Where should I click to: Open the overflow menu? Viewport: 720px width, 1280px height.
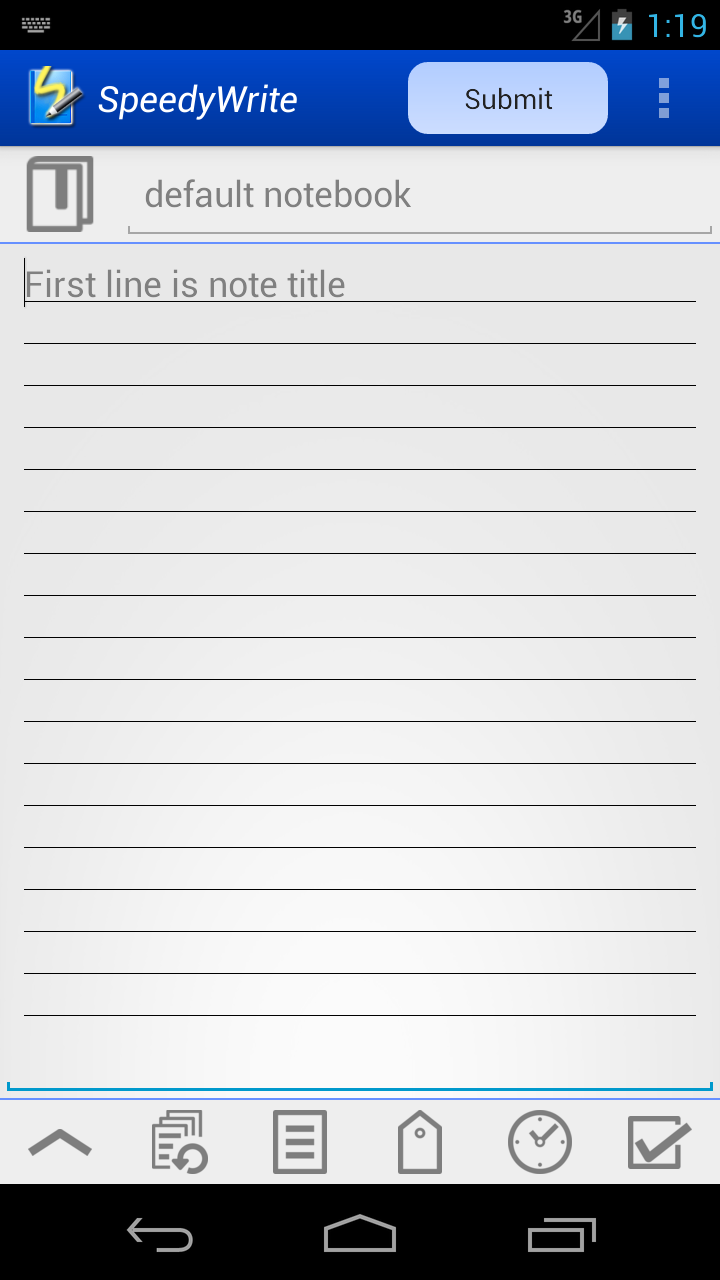click(x=664, y=98)
